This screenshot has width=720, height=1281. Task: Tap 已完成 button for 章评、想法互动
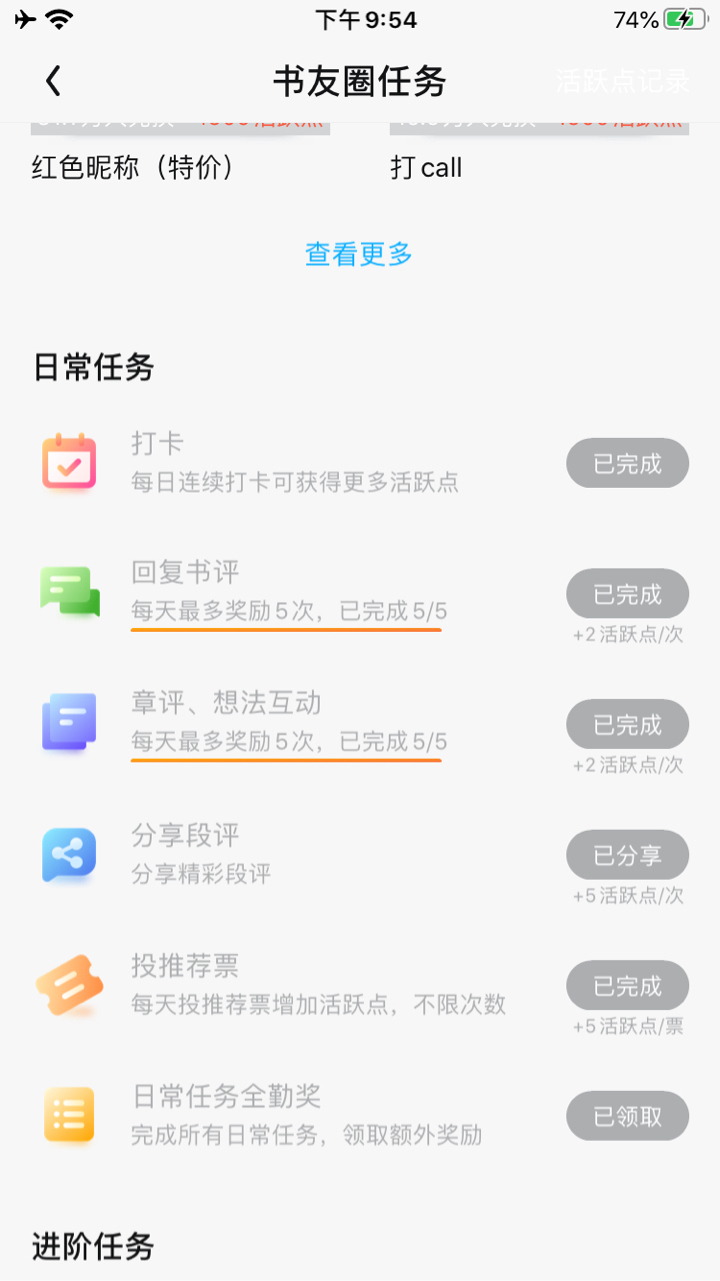click(627, 725)
